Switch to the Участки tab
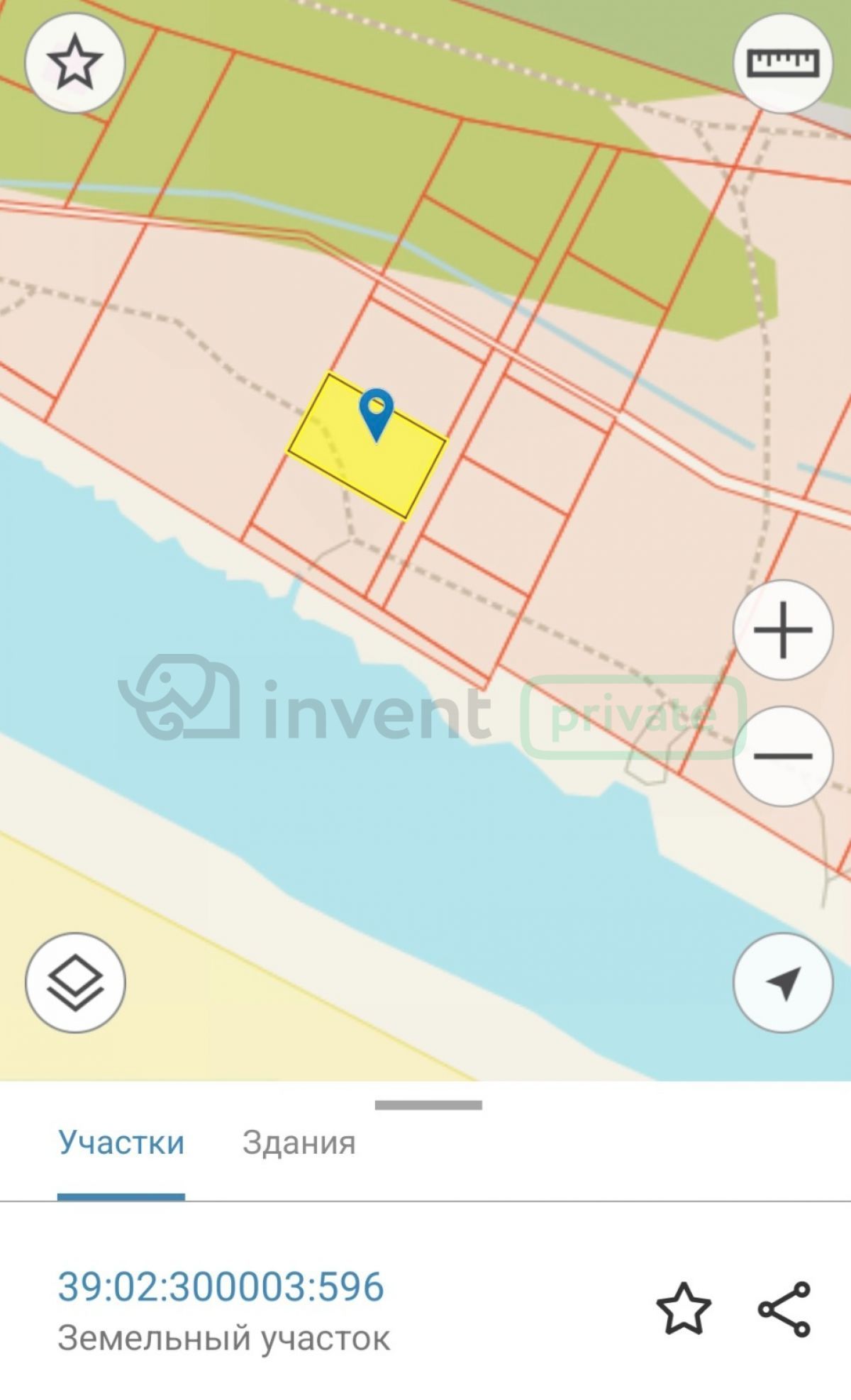 121,1143
